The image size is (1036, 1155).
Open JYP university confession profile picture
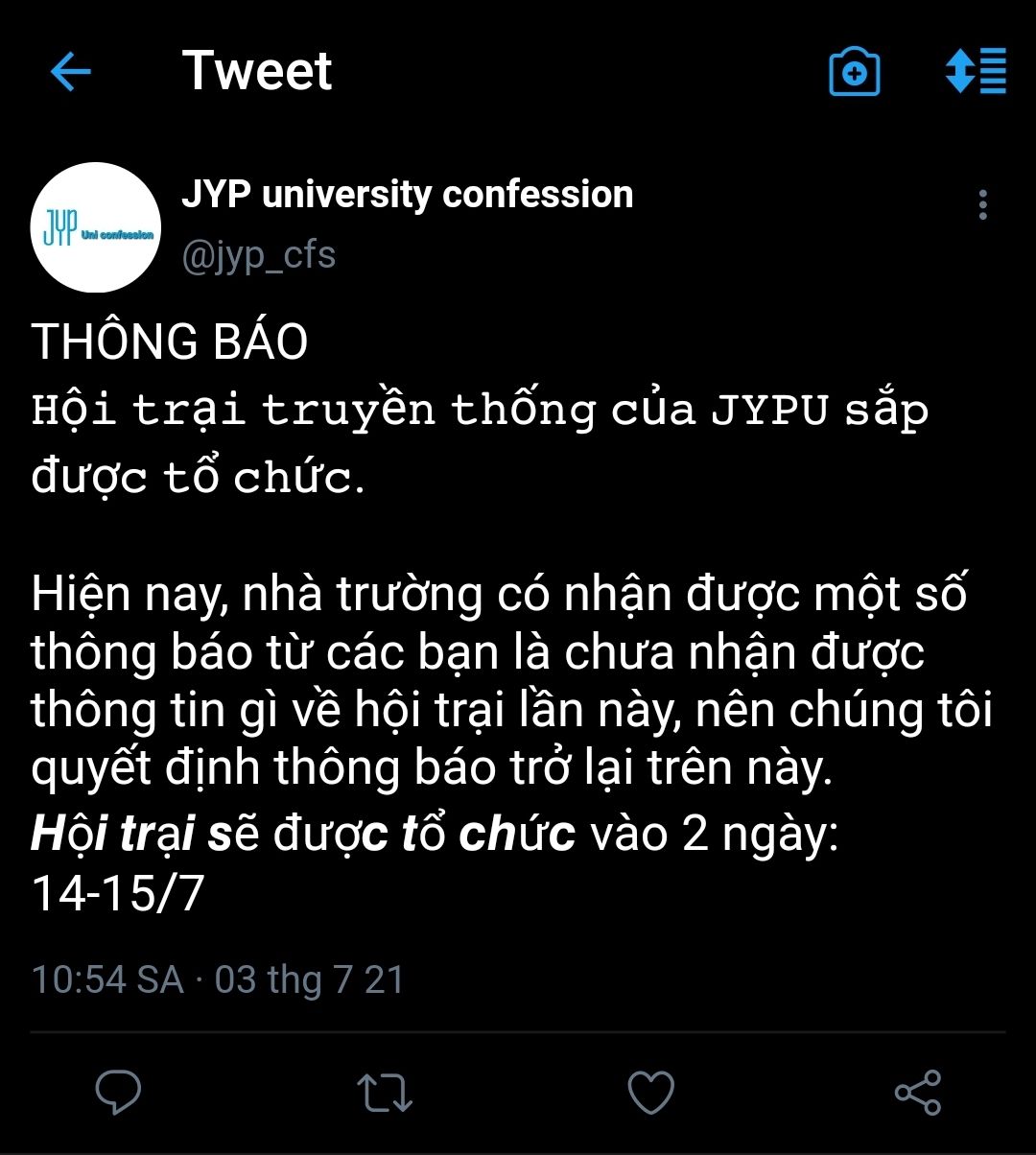(96, 226)
